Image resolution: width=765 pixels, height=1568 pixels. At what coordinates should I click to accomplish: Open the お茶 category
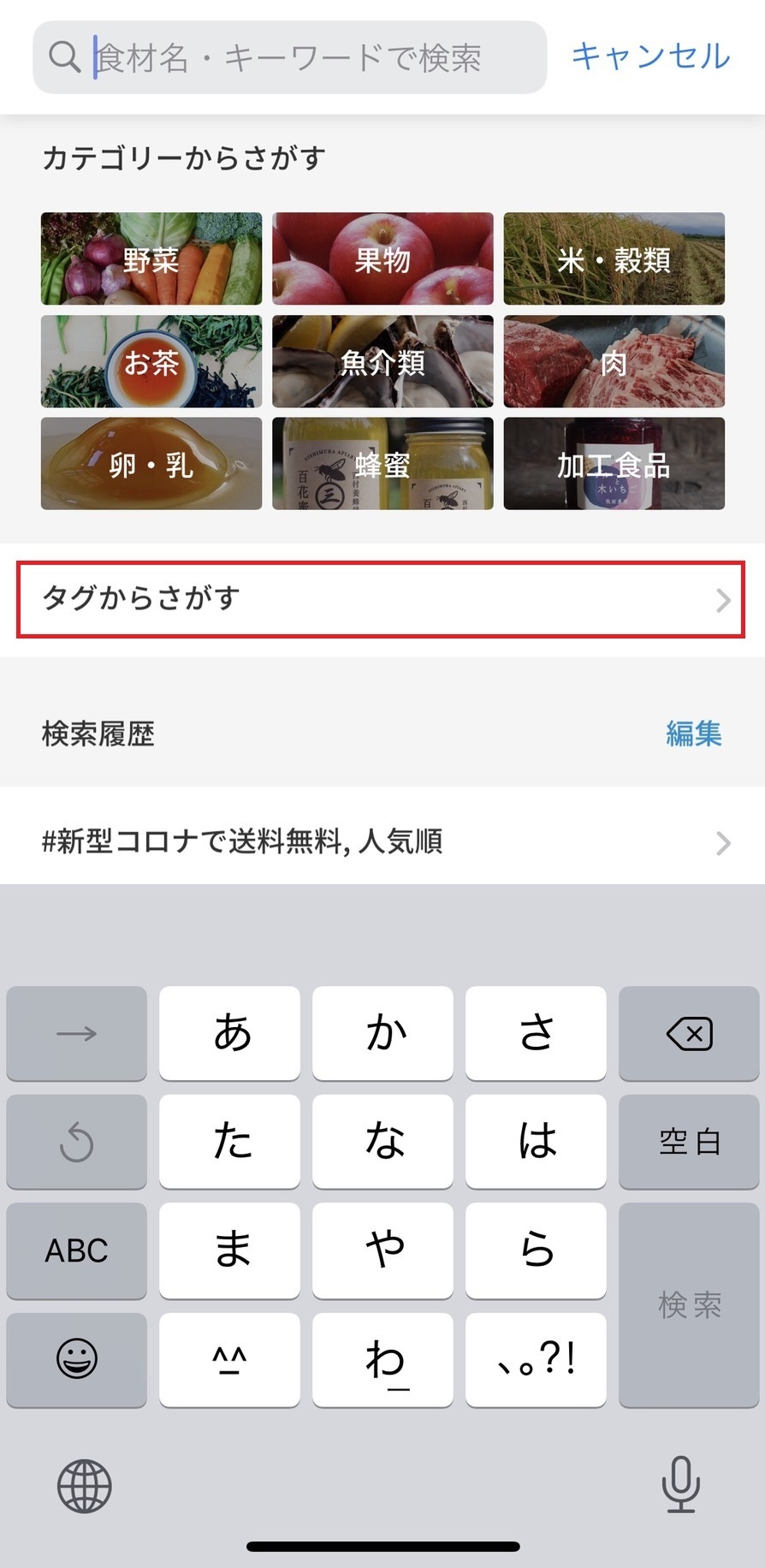(x=151, y=361)
